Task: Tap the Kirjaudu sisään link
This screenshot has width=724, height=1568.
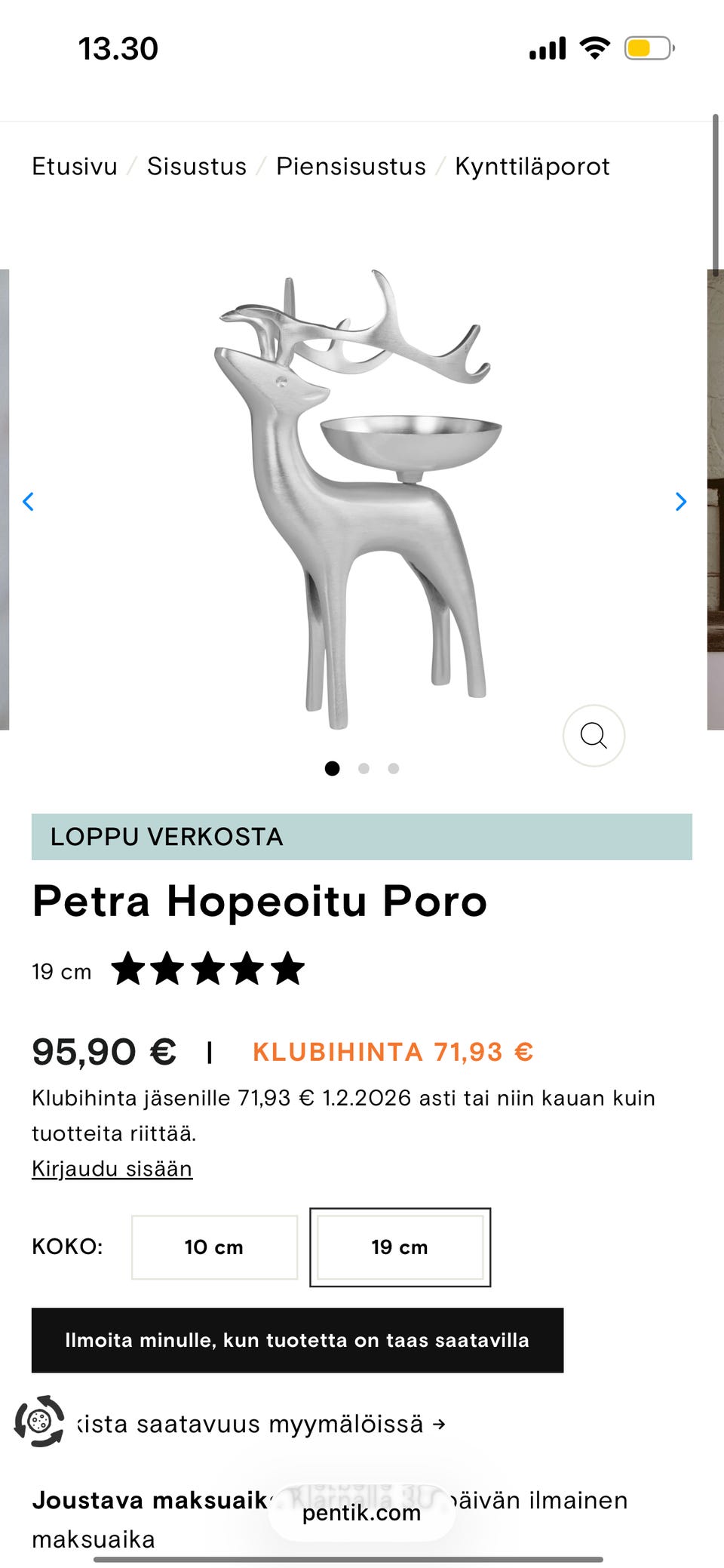Action: click(112, 1168)
